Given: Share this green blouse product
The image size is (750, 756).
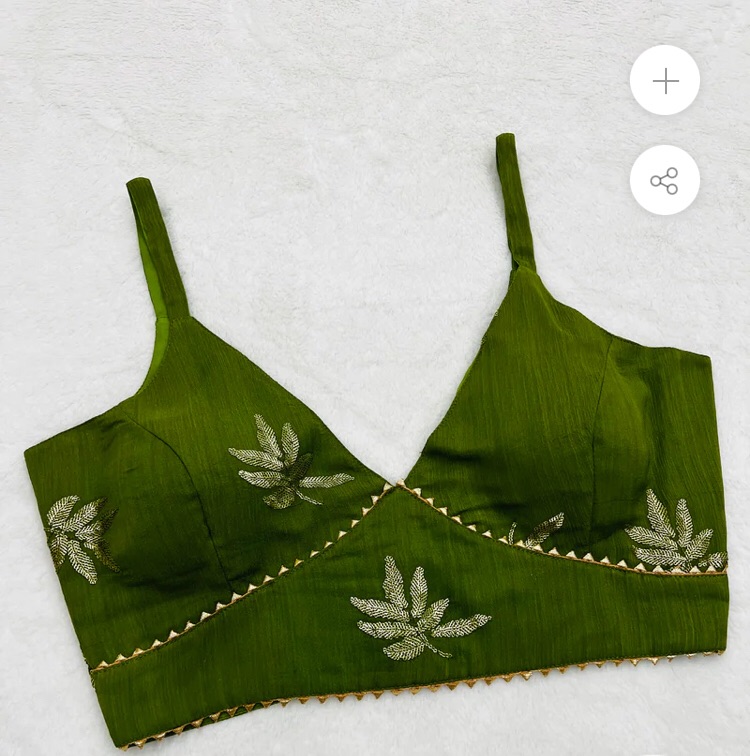Looking at the screenshot, I should tap(665, 181).
